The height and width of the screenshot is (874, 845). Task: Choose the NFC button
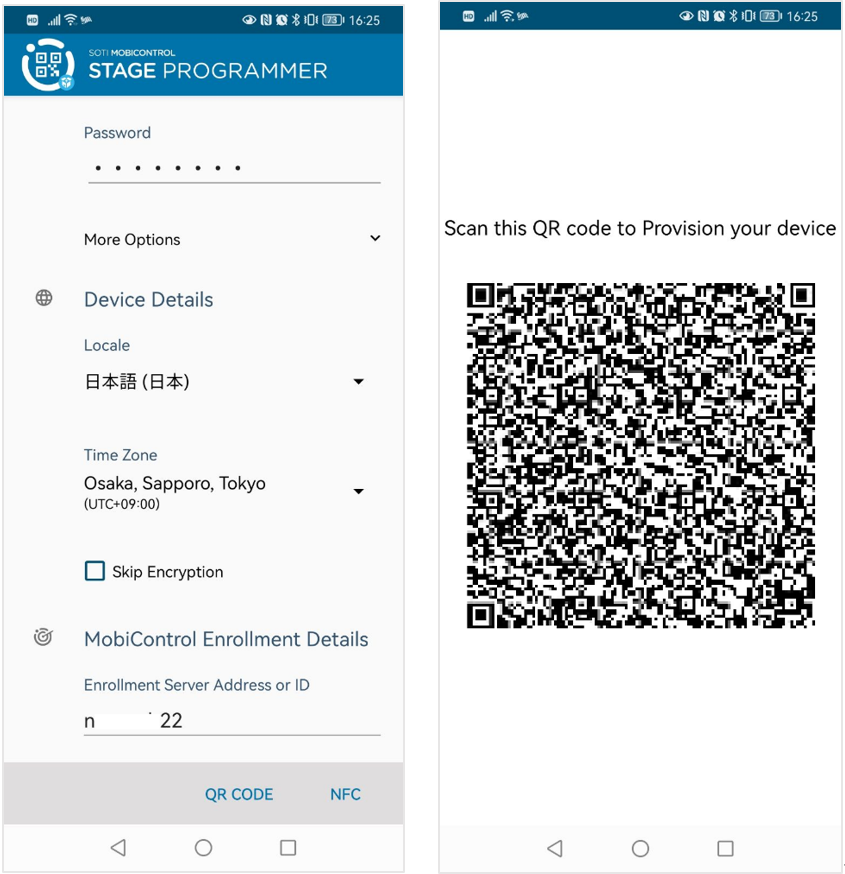click(x=345, y=794)
